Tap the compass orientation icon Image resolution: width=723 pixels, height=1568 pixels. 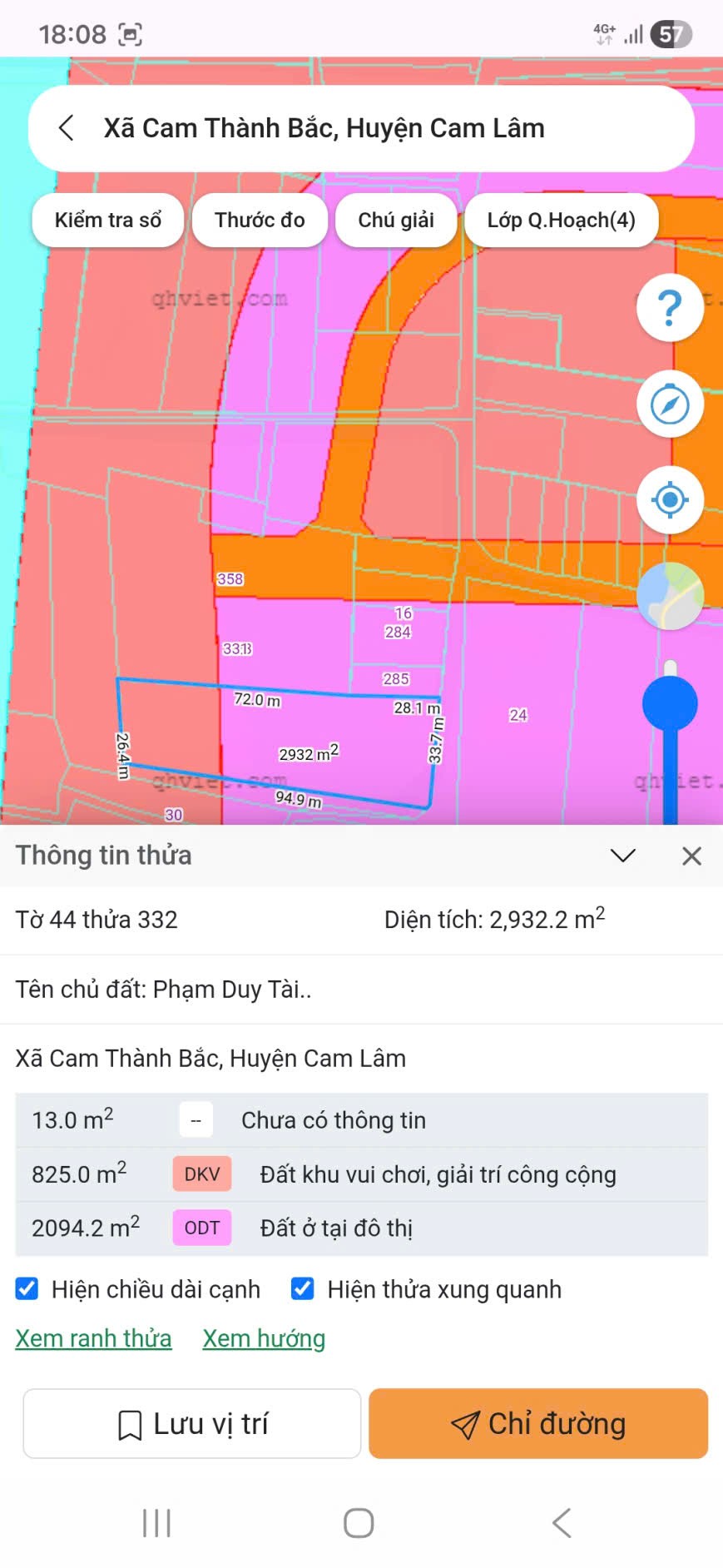pyautogui.click(x=670, y=404)
